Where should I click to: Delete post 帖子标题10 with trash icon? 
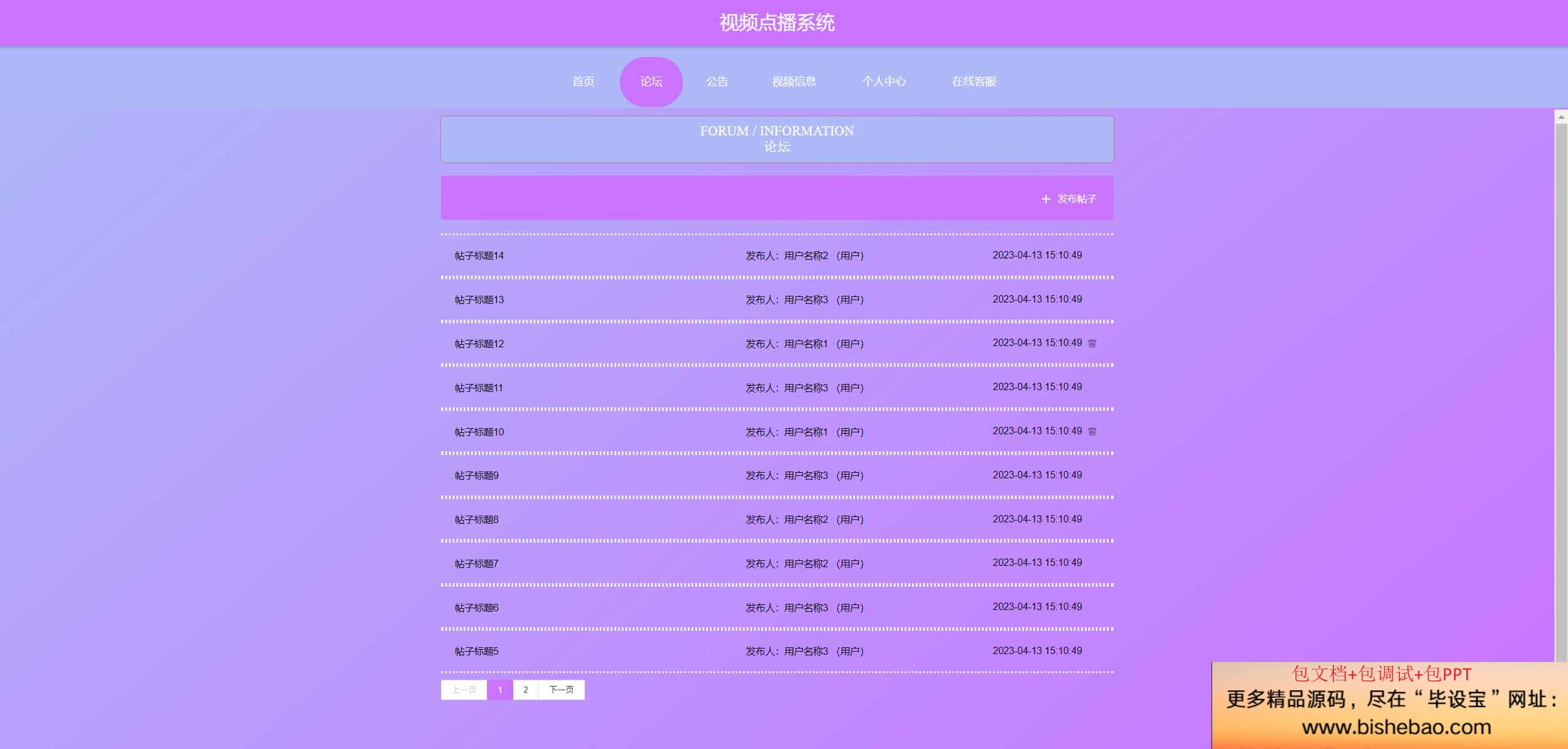[1092, 432]
